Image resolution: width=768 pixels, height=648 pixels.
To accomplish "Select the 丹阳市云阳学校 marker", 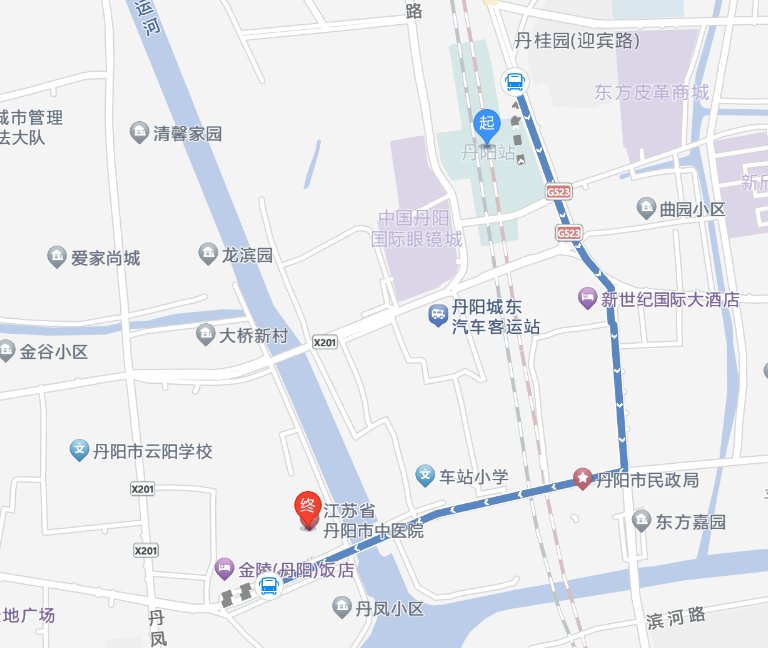I will [79, 451].
